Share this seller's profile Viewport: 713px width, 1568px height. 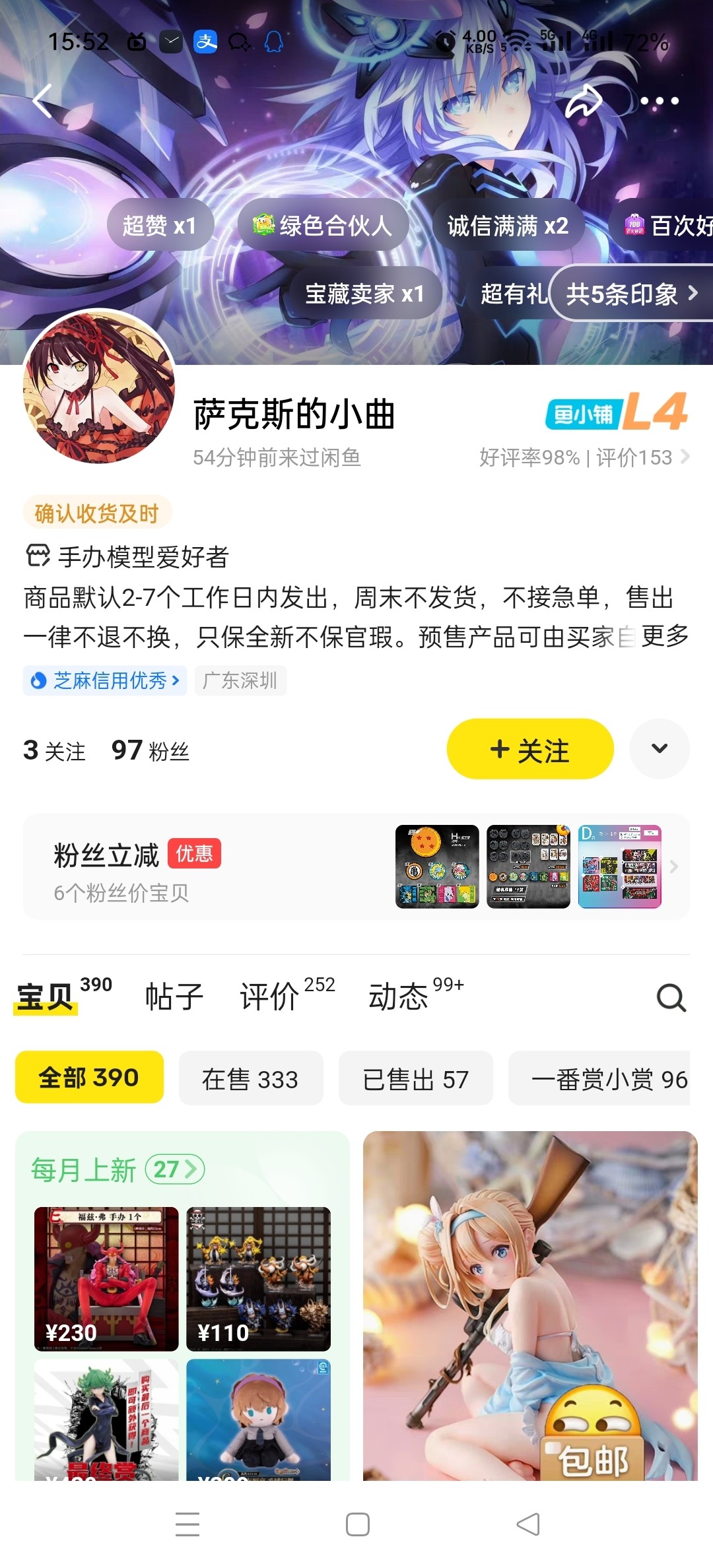[584, 101]
